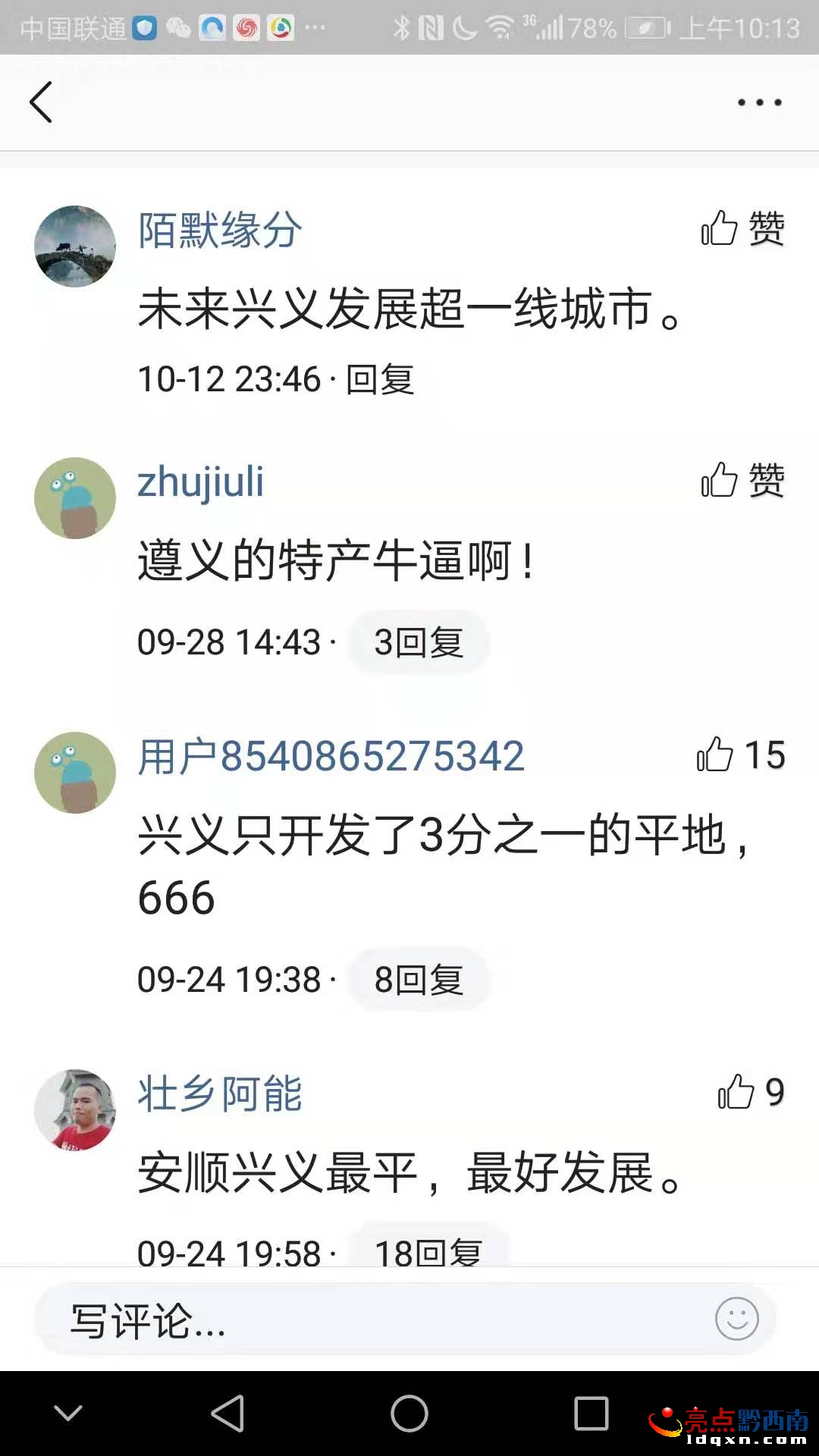The width and height of the screenshot is (819, 1456).
Task: Tap the 写评论 comment input field
Action: [x=364, y=1320]
